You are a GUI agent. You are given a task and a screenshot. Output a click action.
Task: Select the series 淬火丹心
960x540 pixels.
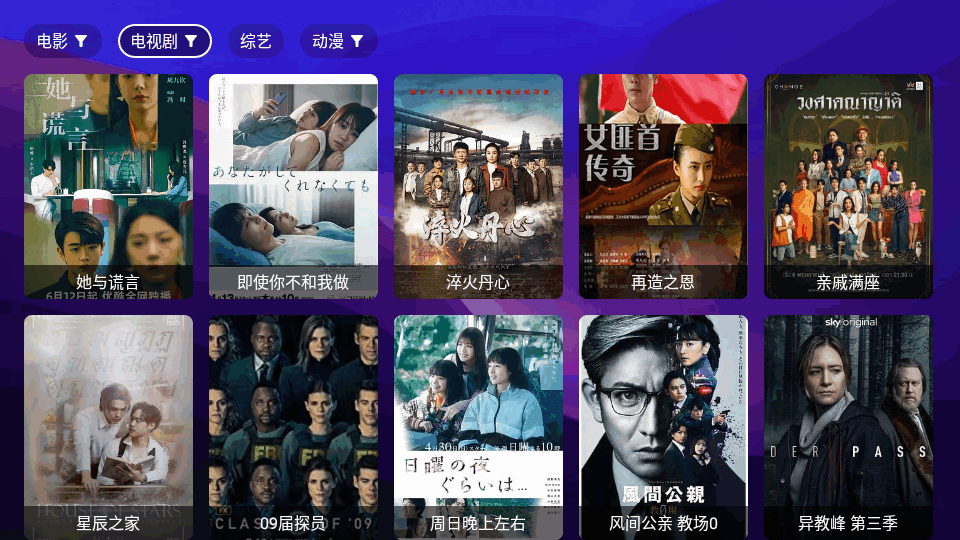point(478,185)
